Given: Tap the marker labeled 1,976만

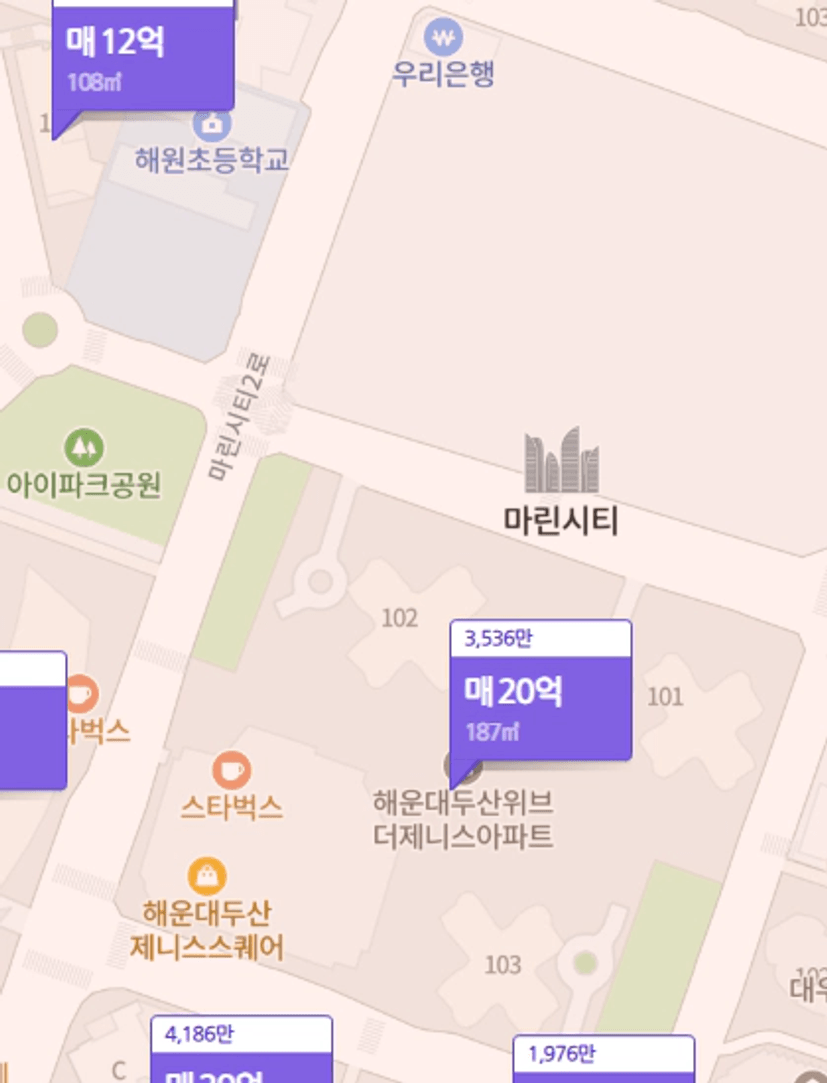Looking at the screenshot, I should click(603, 1060).
